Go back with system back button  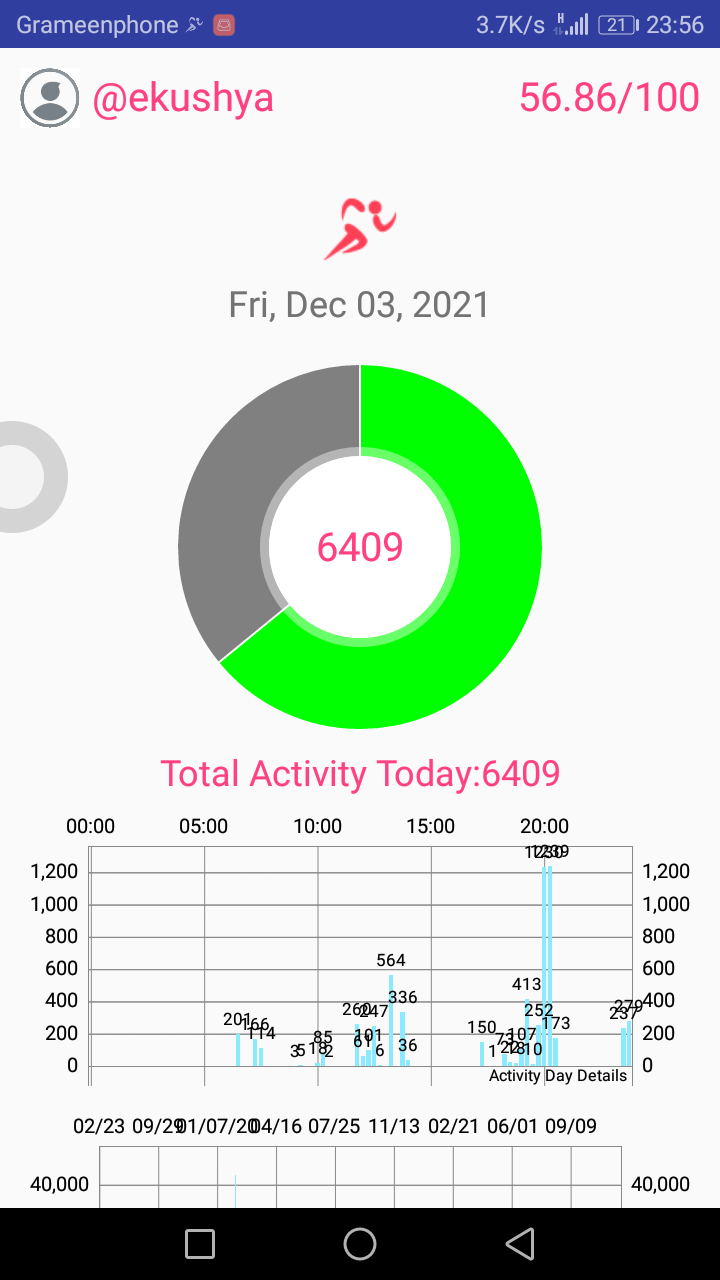point(520,1244)
